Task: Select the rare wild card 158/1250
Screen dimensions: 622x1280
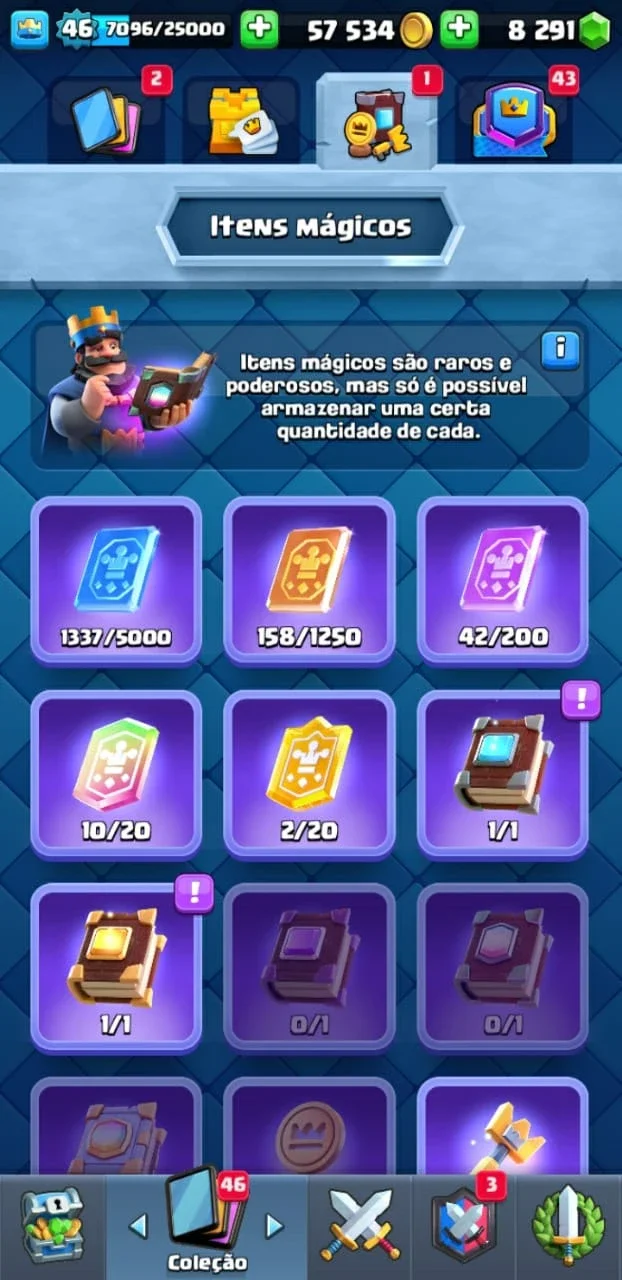Action: coord(309,581)
